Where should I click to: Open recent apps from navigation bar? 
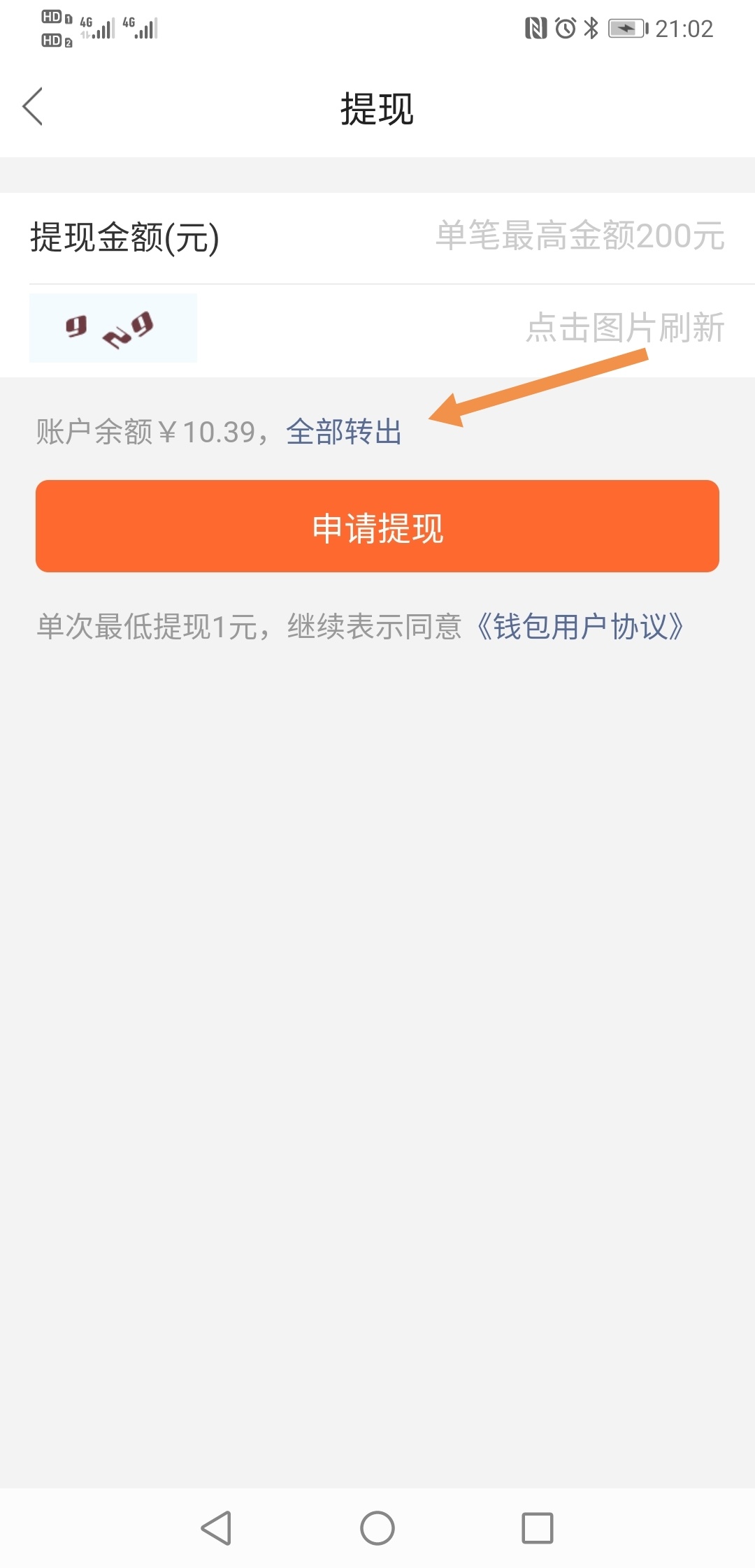pyautogui.click(x=538, y=1528)
